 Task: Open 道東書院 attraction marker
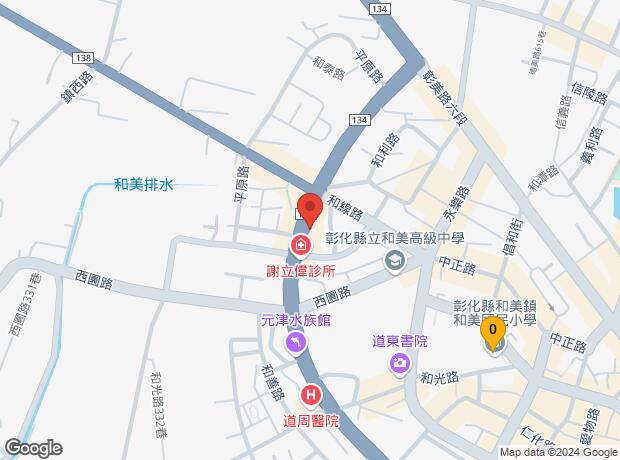click(399, 362)
